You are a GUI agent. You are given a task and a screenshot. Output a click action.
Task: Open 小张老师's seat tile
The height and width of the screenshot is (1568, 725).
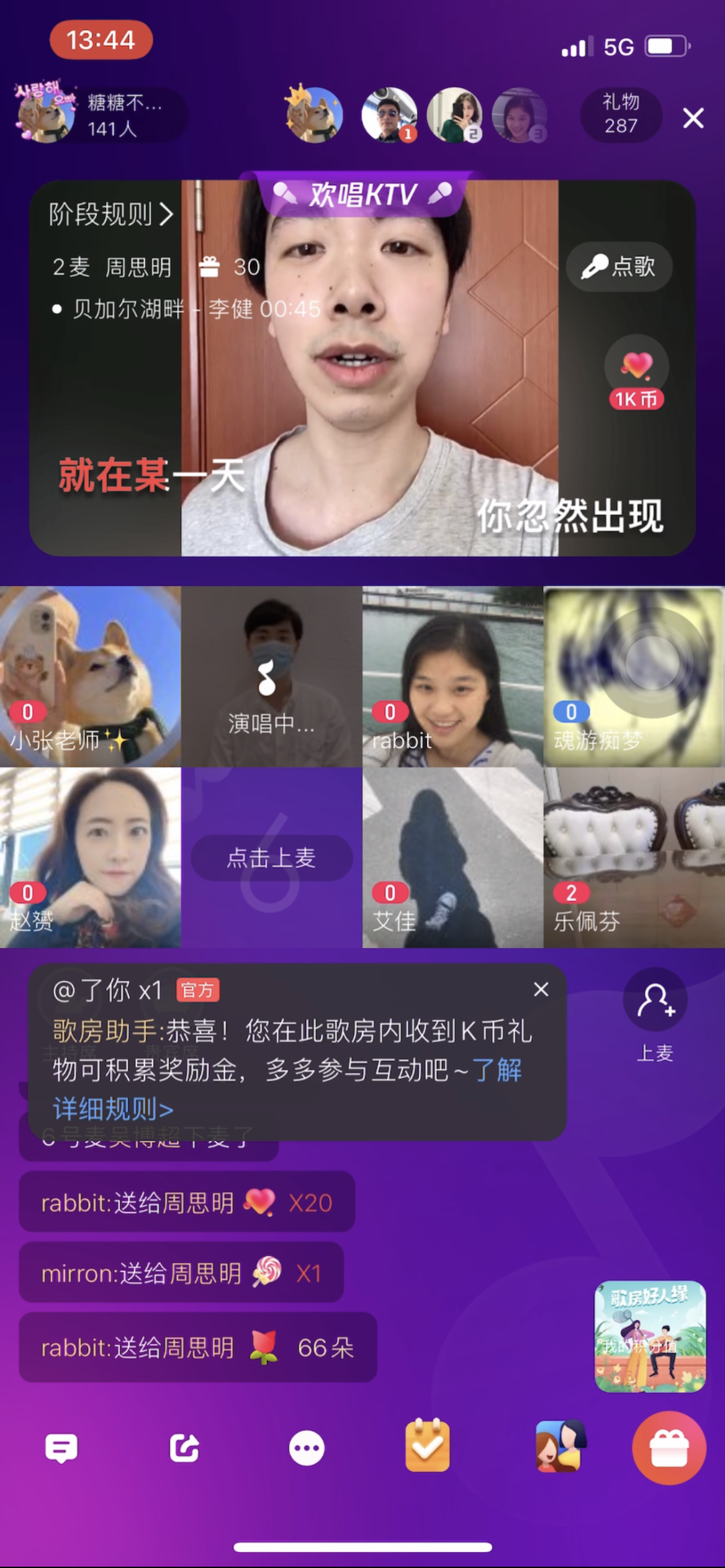(x=90, y=676)
